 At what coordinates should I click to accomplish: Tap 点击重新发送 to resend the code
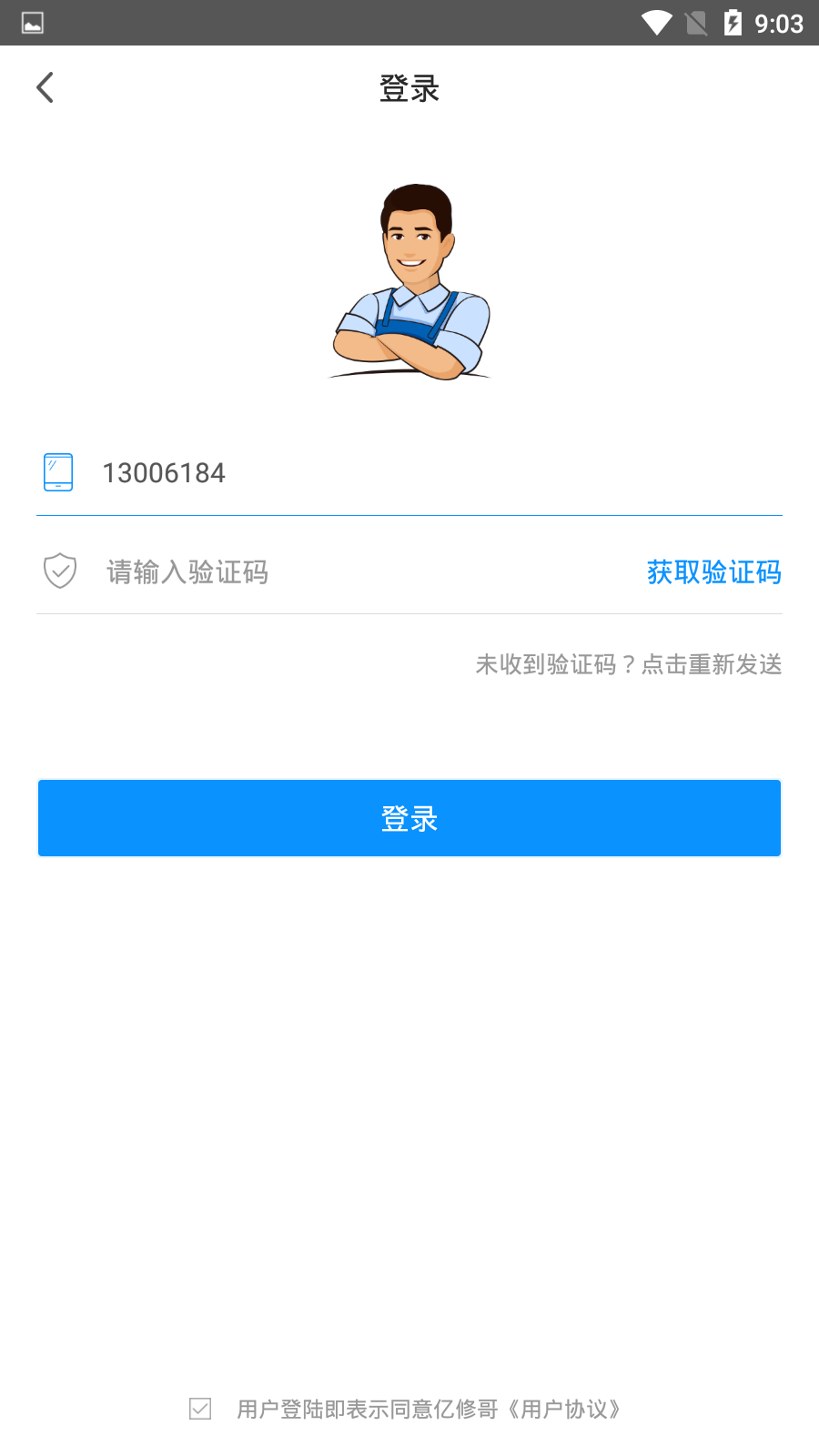pyautogui.click(x=716, y=664)
